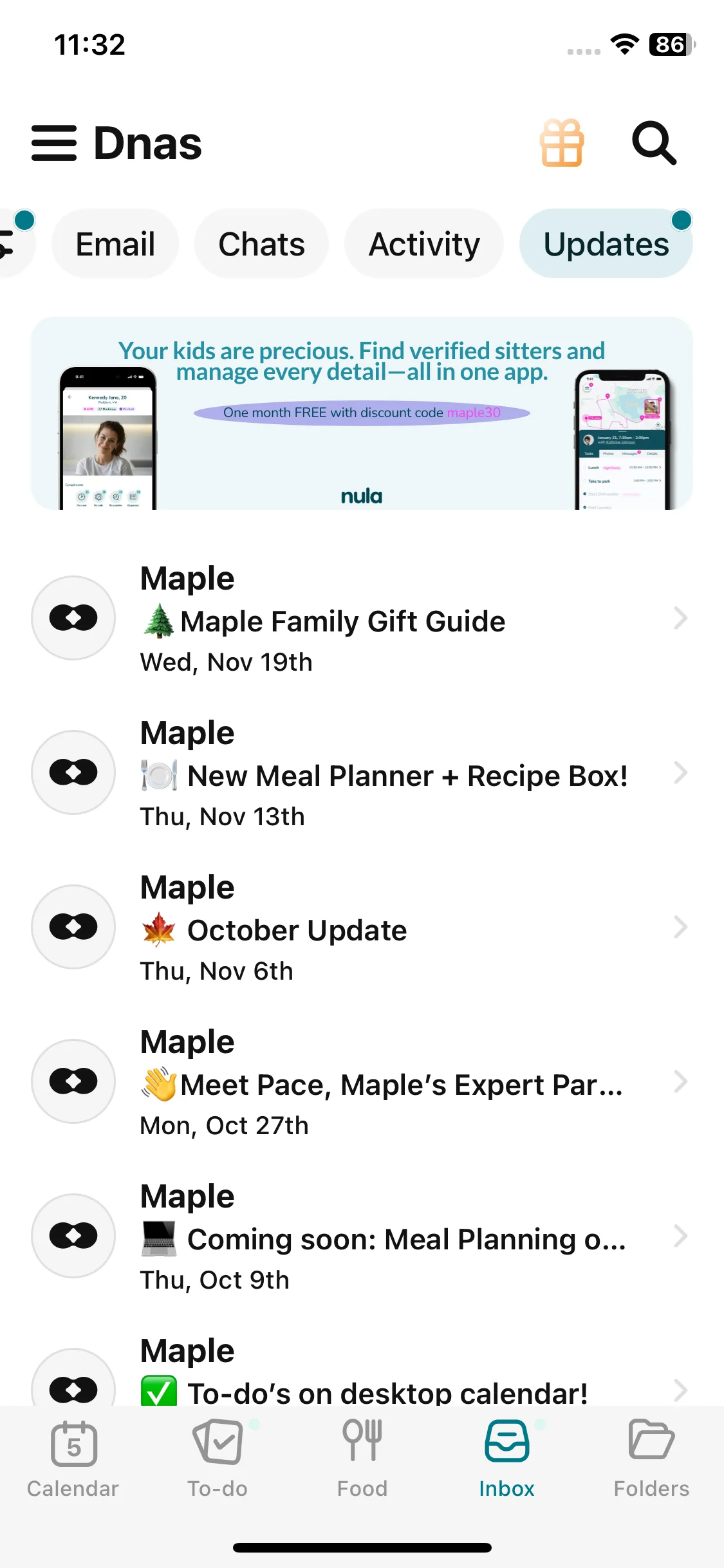Open the gift icon
The width and height of the screenshot is (724, 1568).
click(x=562, y=143)
